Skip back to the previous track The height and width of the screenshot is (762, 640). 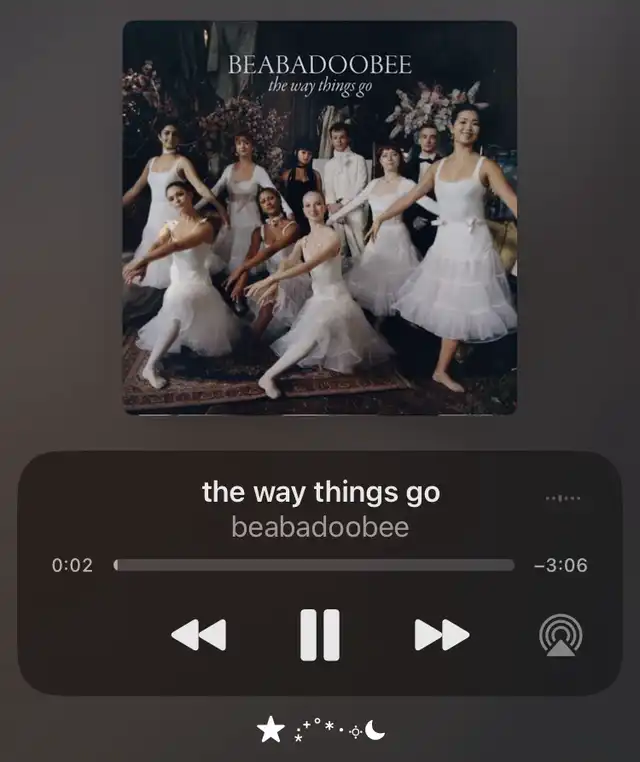tap(199, 635)
